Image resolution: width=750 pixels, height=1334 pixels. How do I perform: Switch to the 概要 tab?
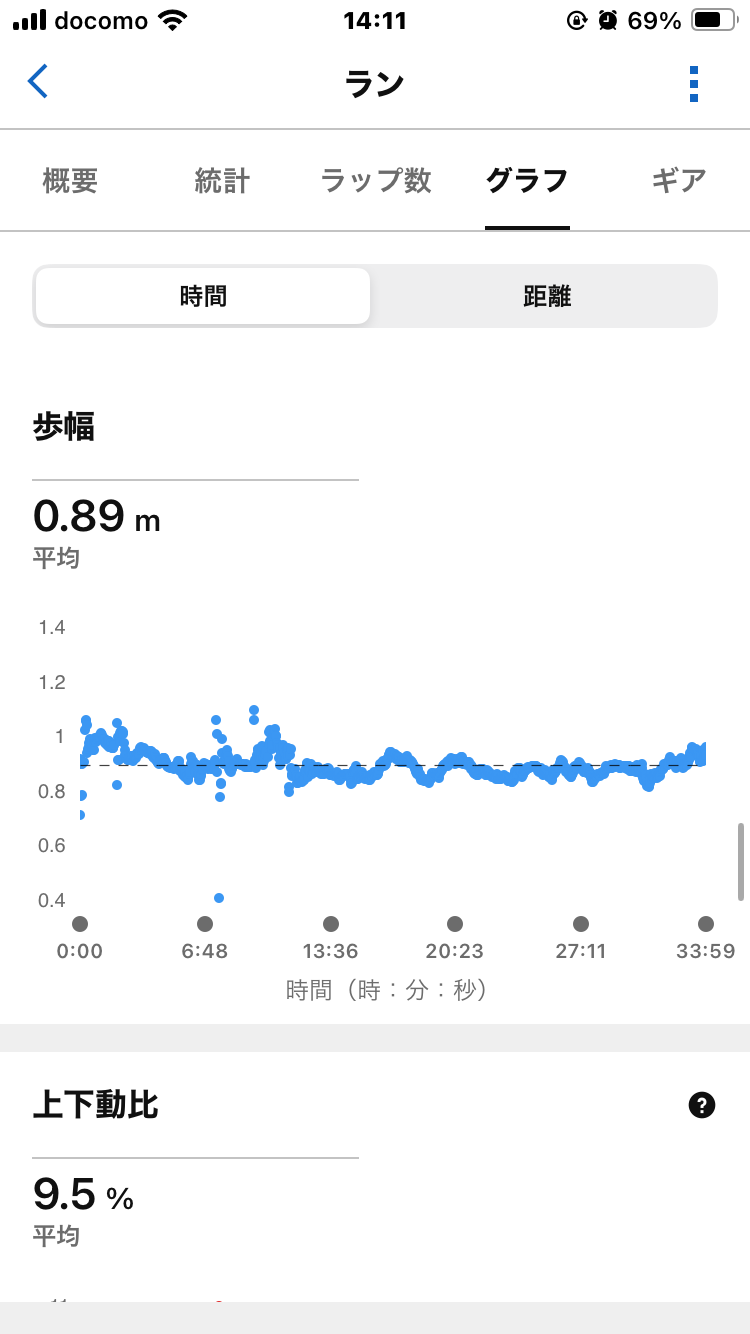point(70,181)
